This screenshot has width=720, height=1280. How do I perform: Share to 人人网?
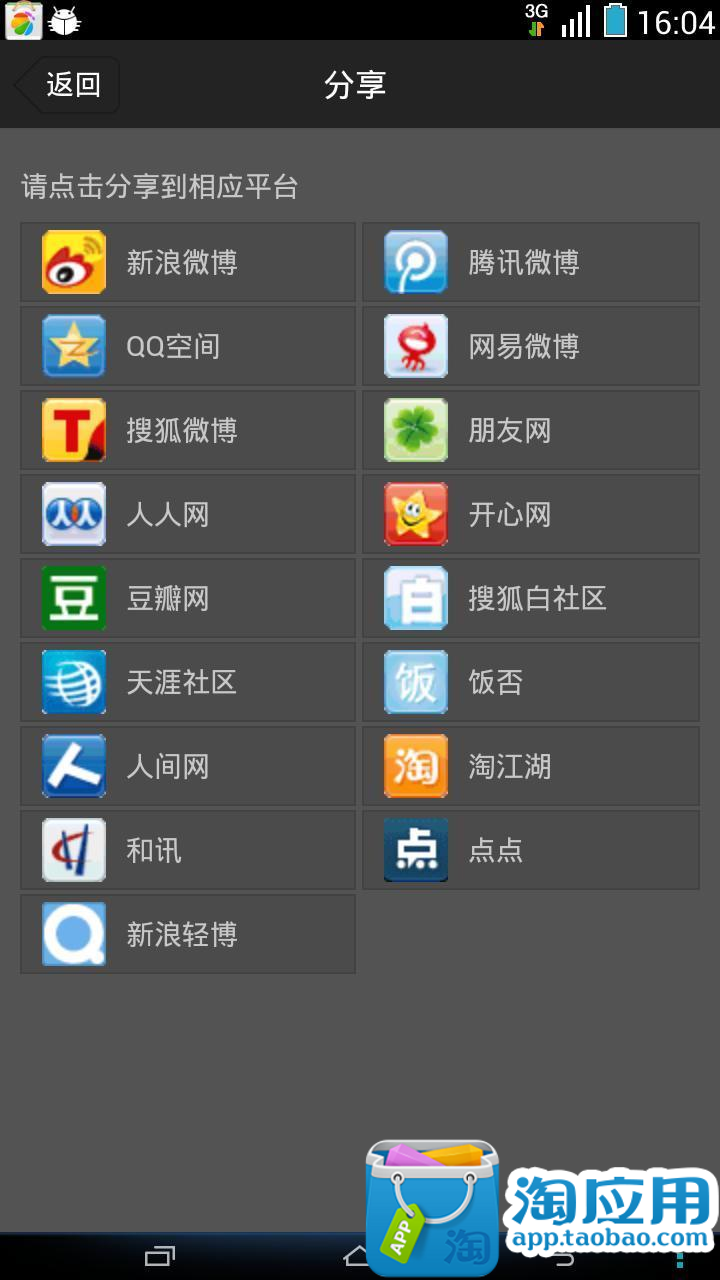tap(188, 514)
